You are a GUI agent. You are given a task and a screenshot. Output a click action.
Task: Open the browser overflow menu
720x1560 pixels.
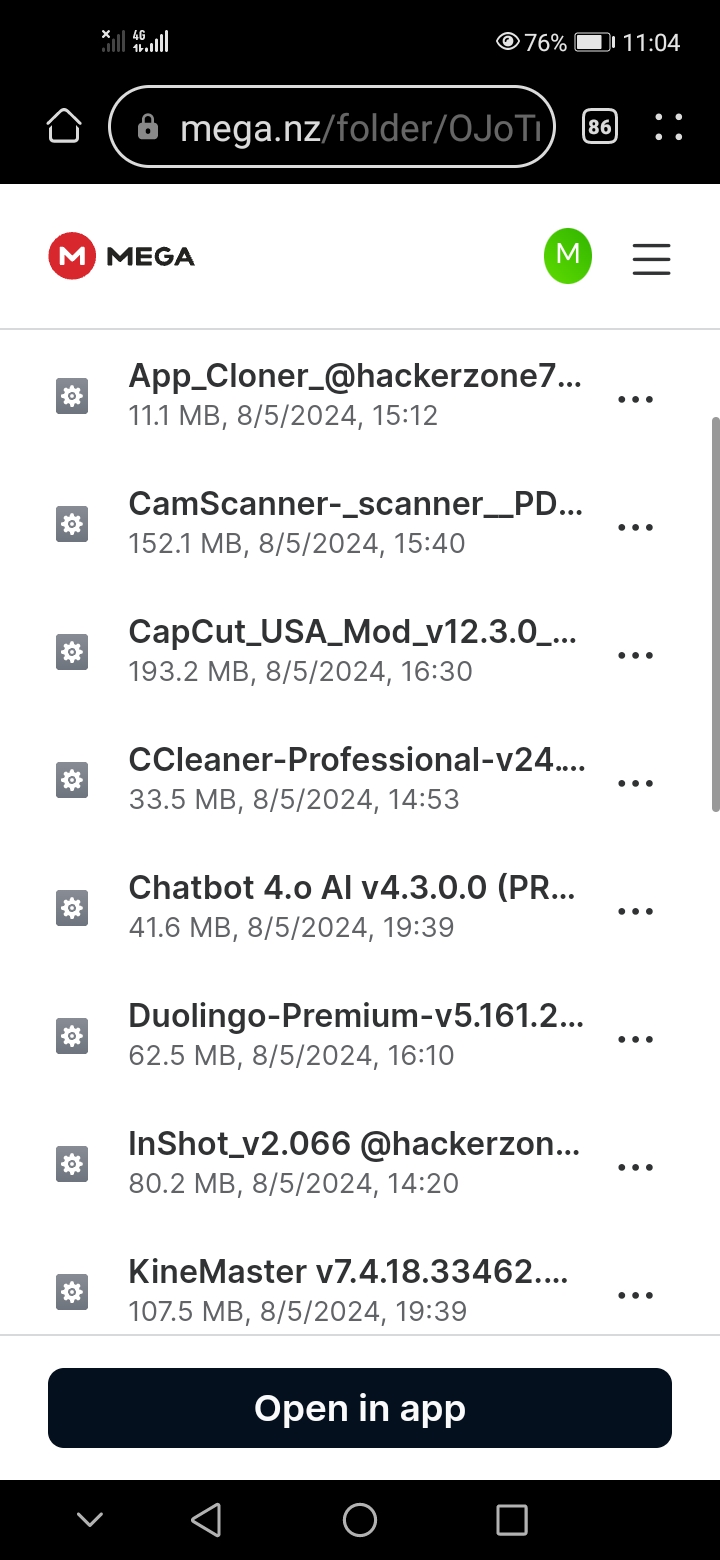tap(668, 127)
